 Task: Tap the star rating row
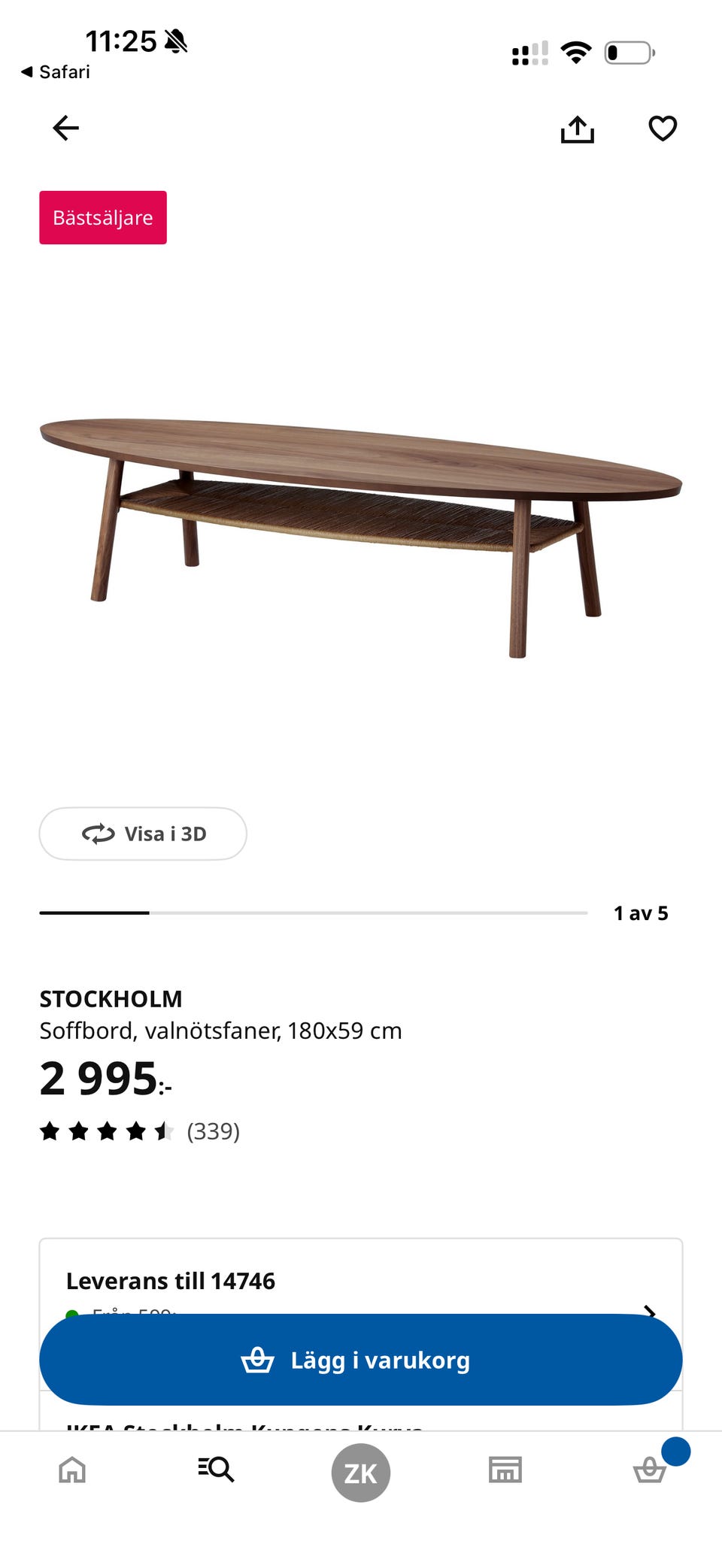(105, 1130)
